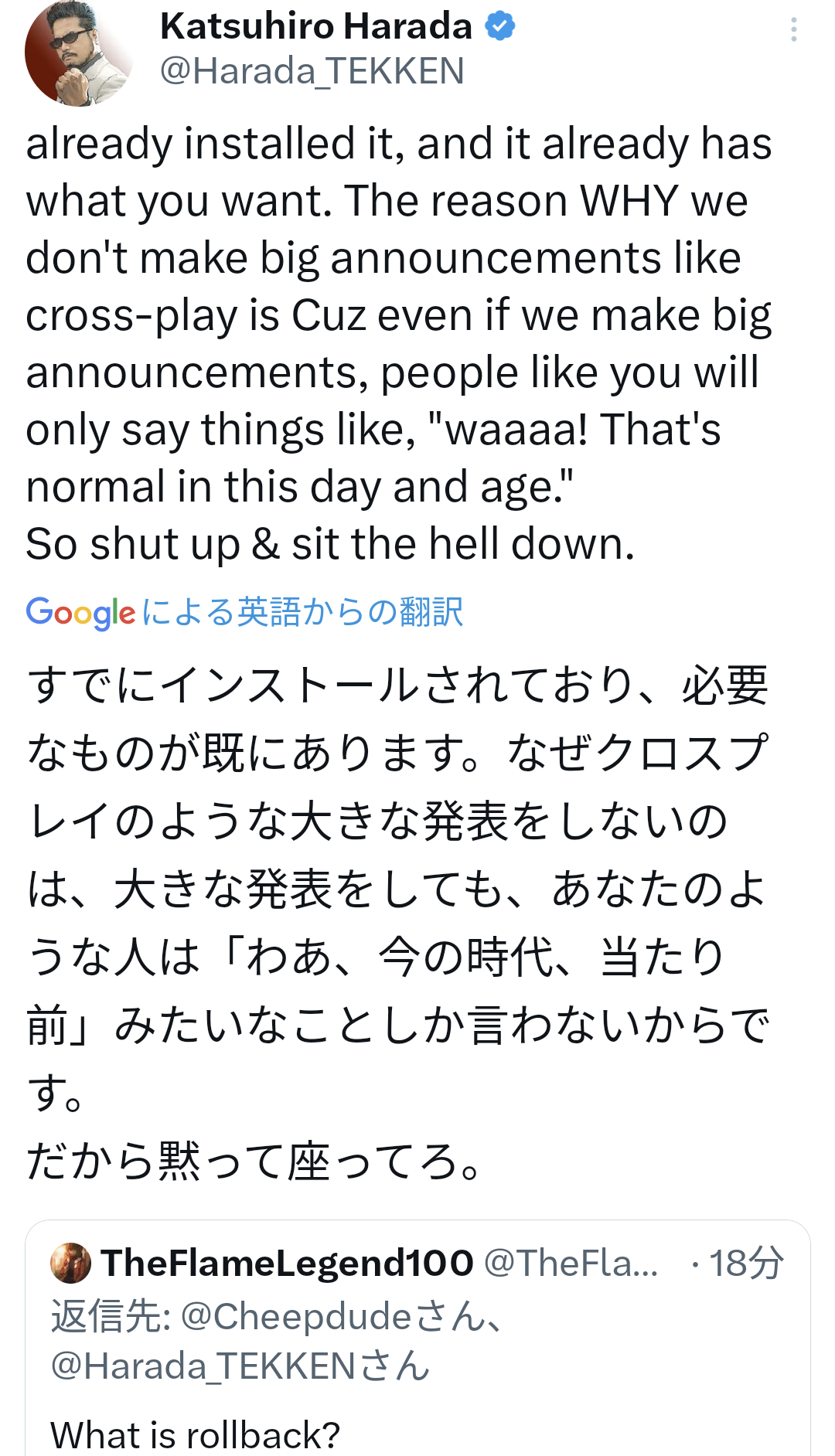
Task: Open Katsuhiro Harada's profile picture
Action: point(79,53)
